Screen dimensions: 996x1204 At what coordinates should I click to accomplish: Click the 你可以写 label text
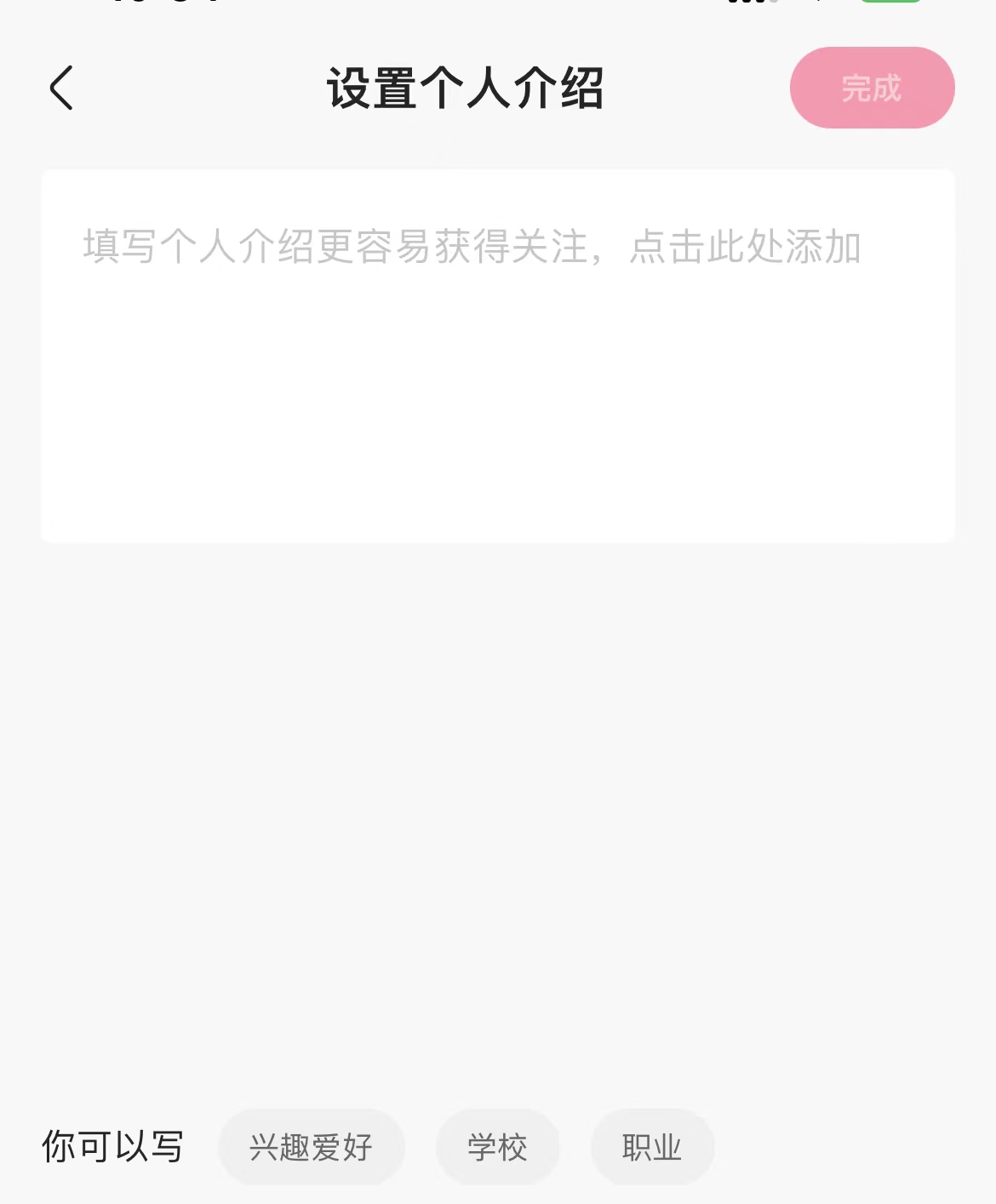(x=111, y=1147)
